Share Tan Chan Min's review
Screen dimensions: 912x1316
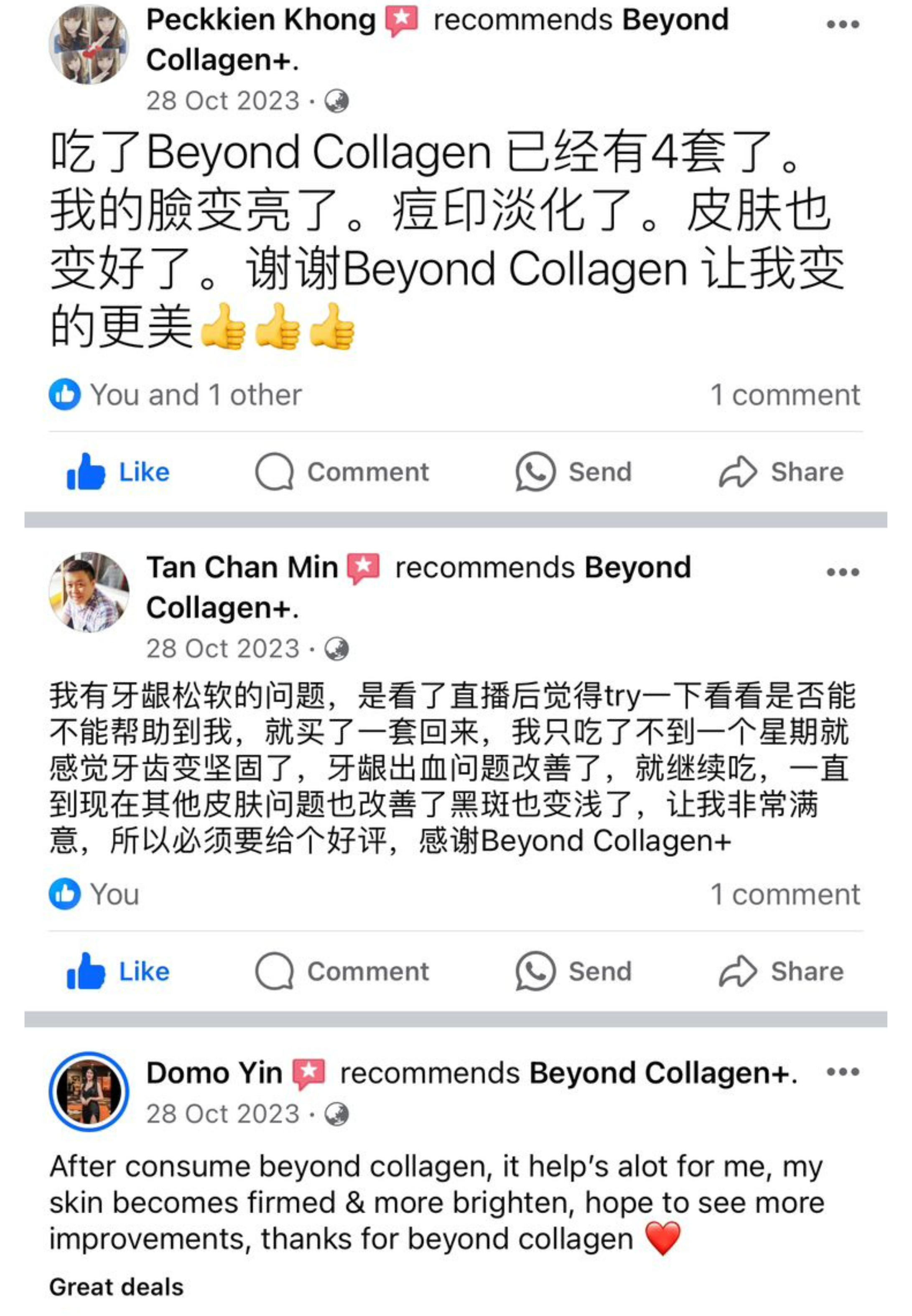[781, 971]
